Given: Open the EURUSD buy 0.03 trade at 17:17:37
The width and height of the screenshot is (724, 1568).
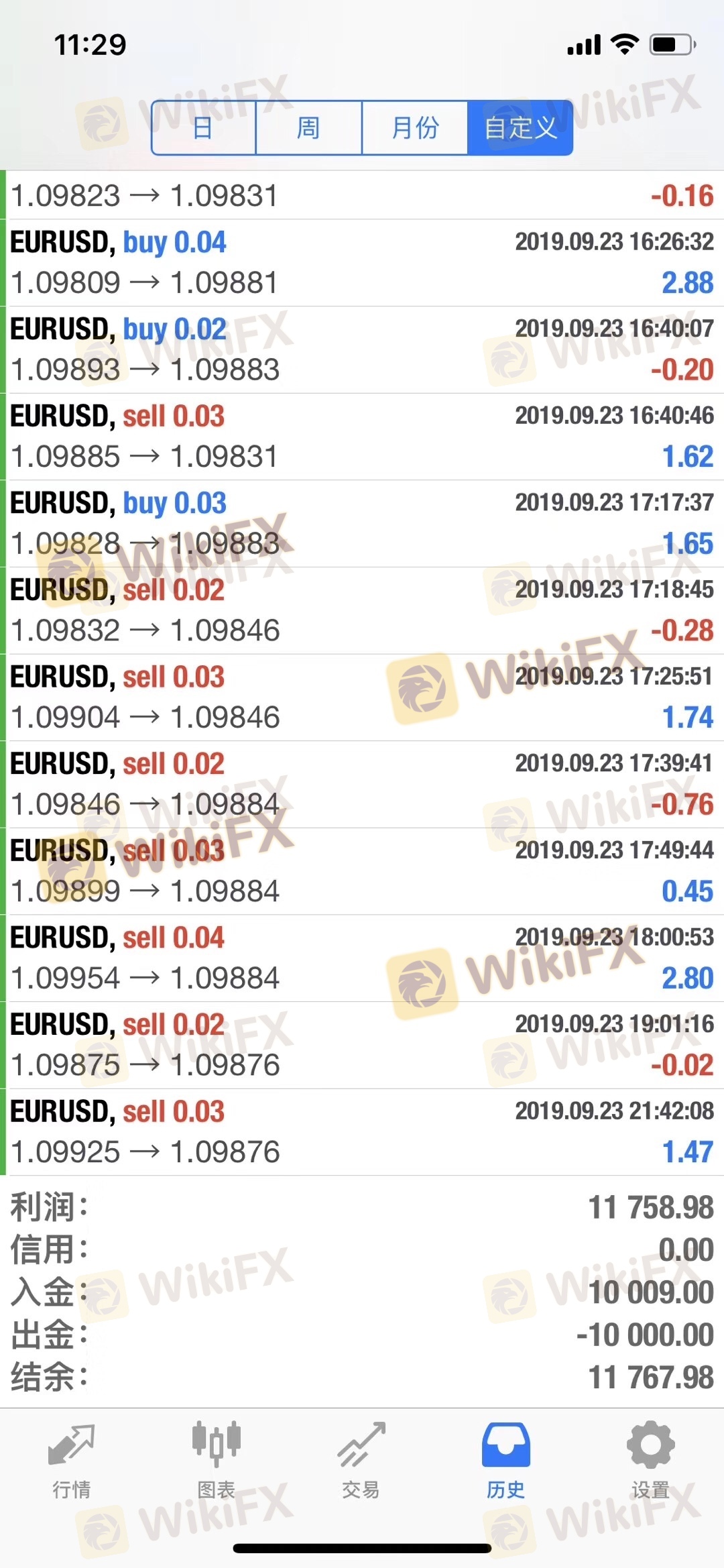Looking at the screenshot, I should (362, 523).
